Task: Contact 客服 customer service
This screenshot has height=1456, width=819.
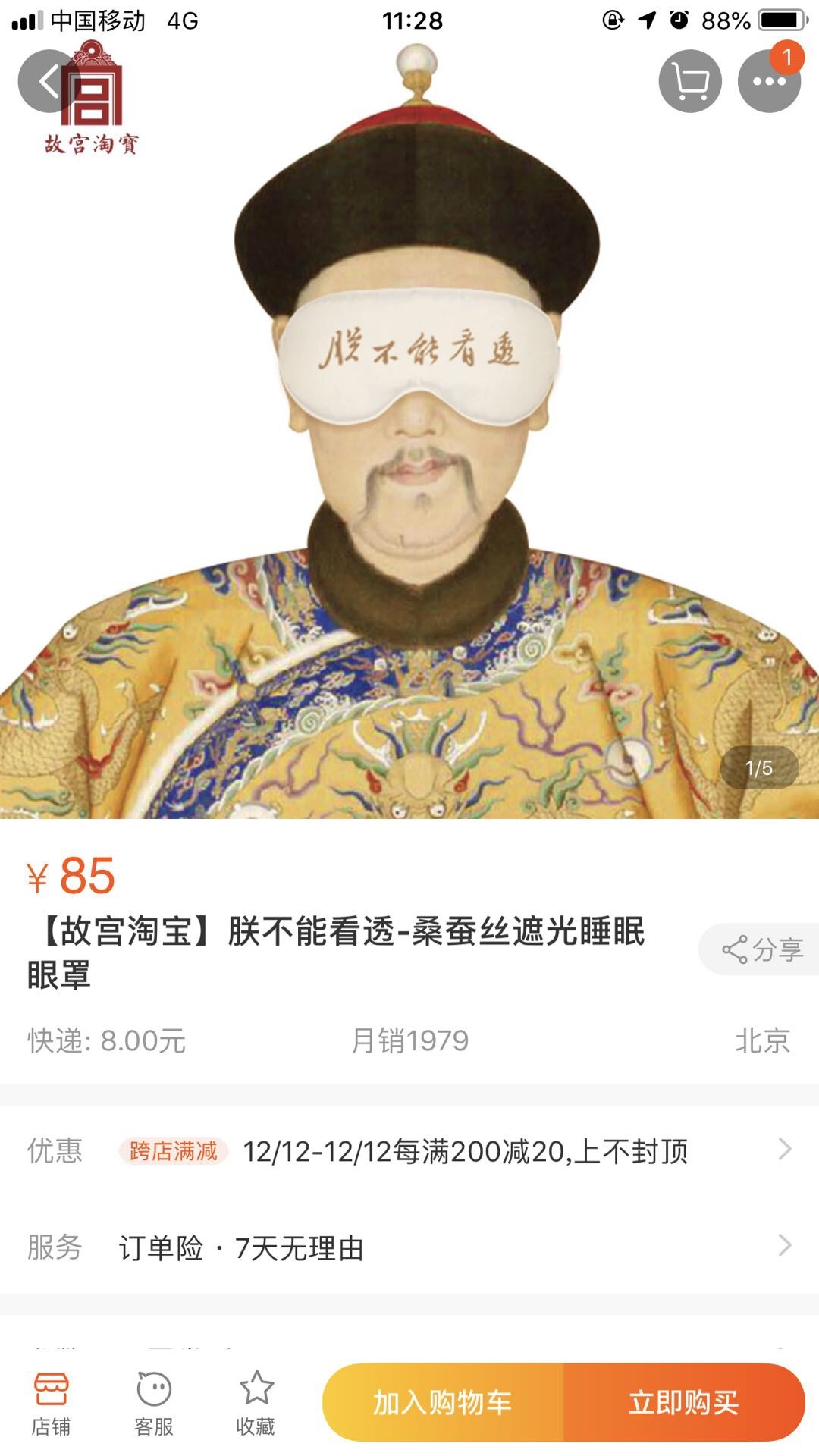Action: click(x=154, y=1403)
